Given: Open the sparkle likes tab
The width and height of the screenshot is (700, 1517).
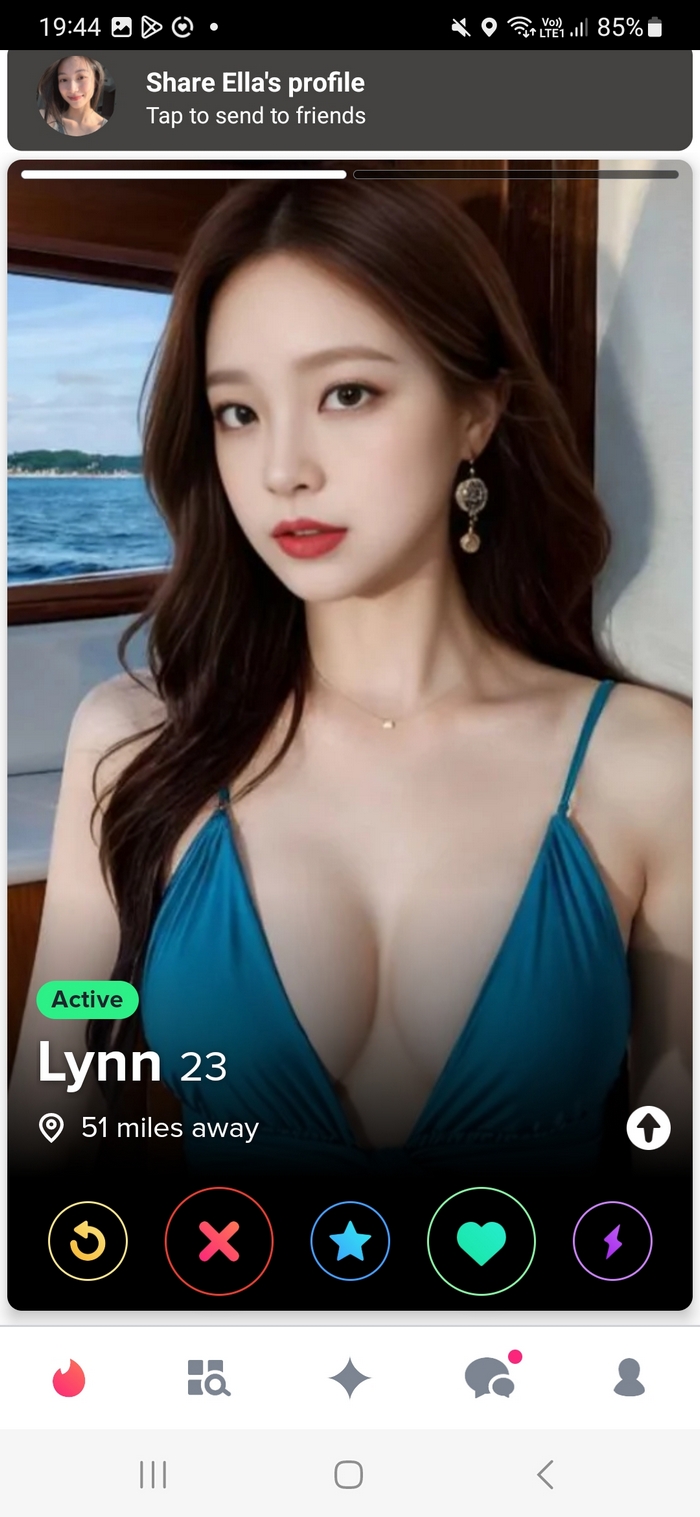Looking at the screenshot, I should [x=350, y=1378].
